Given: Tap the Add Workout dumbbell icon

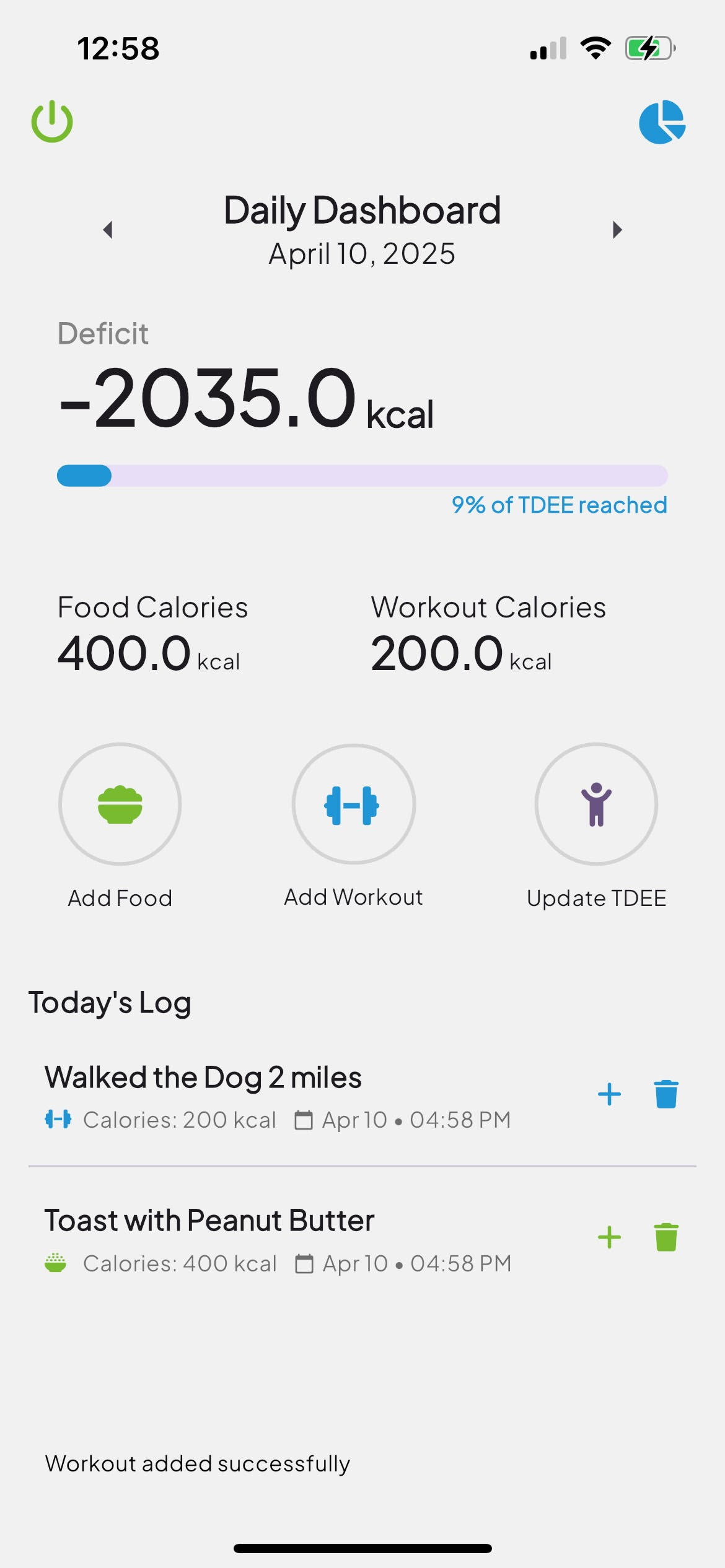Looking at the screenshot, I should 353,804.
